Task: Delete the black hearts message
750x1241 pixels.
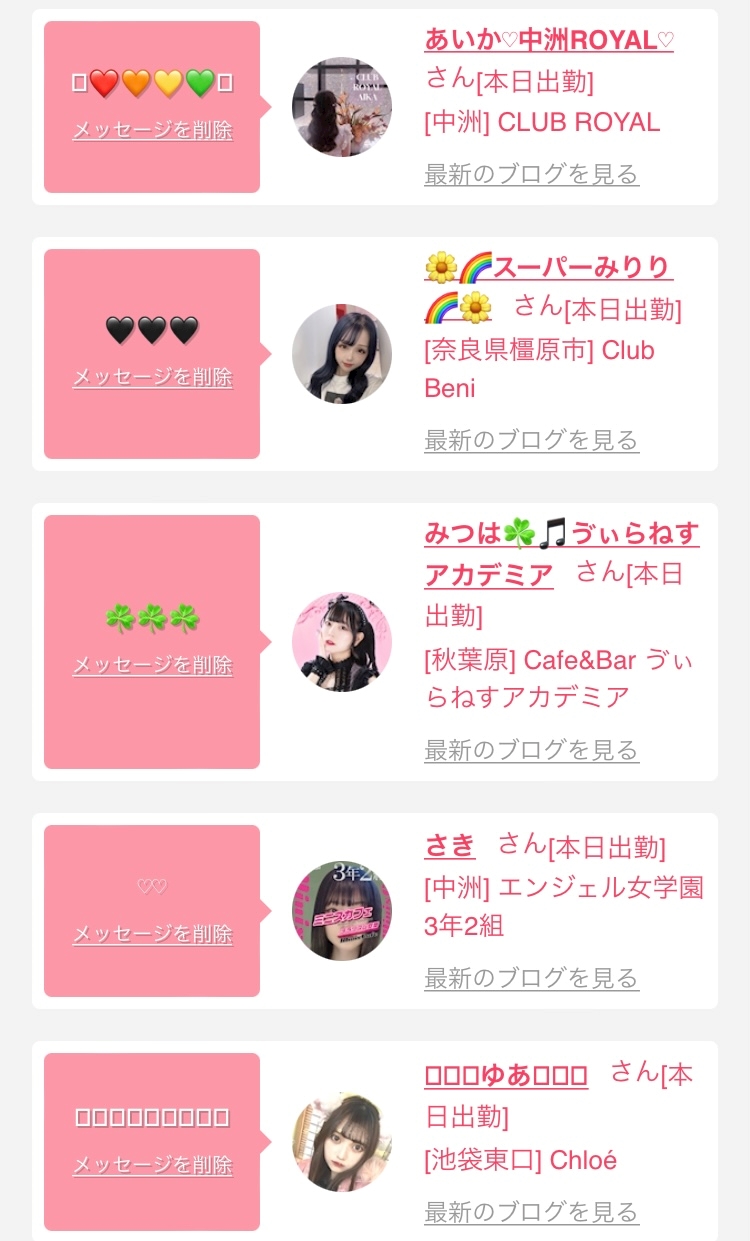Action: (x=152, y=377)
